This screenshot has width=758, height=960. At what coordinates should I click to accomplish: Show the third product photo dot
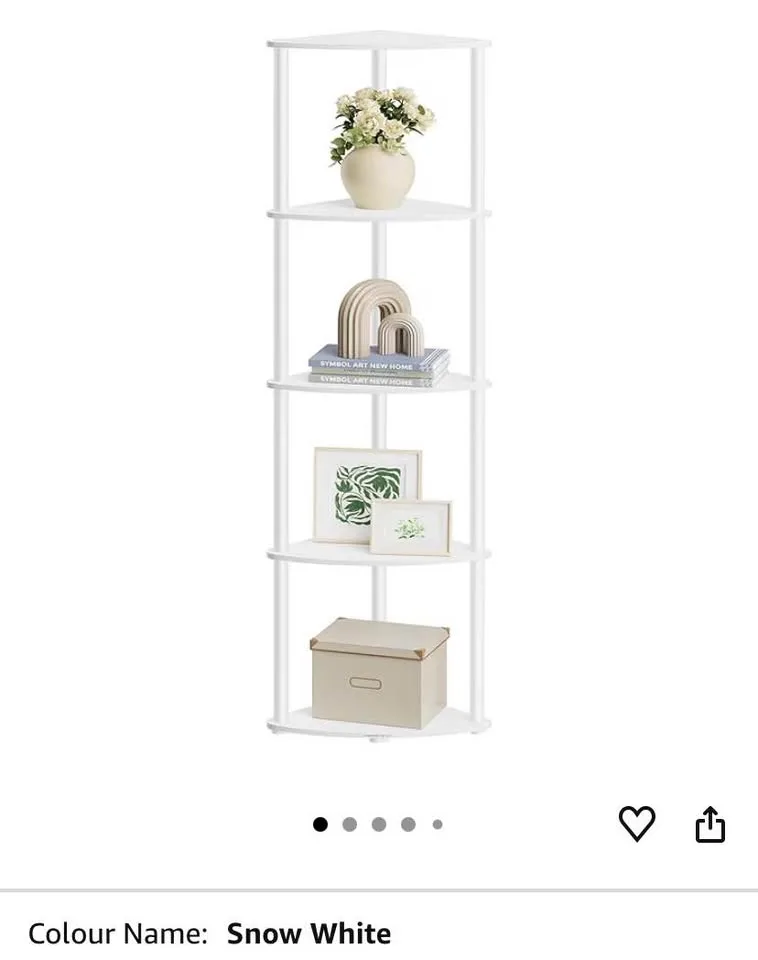click(378, 825)
